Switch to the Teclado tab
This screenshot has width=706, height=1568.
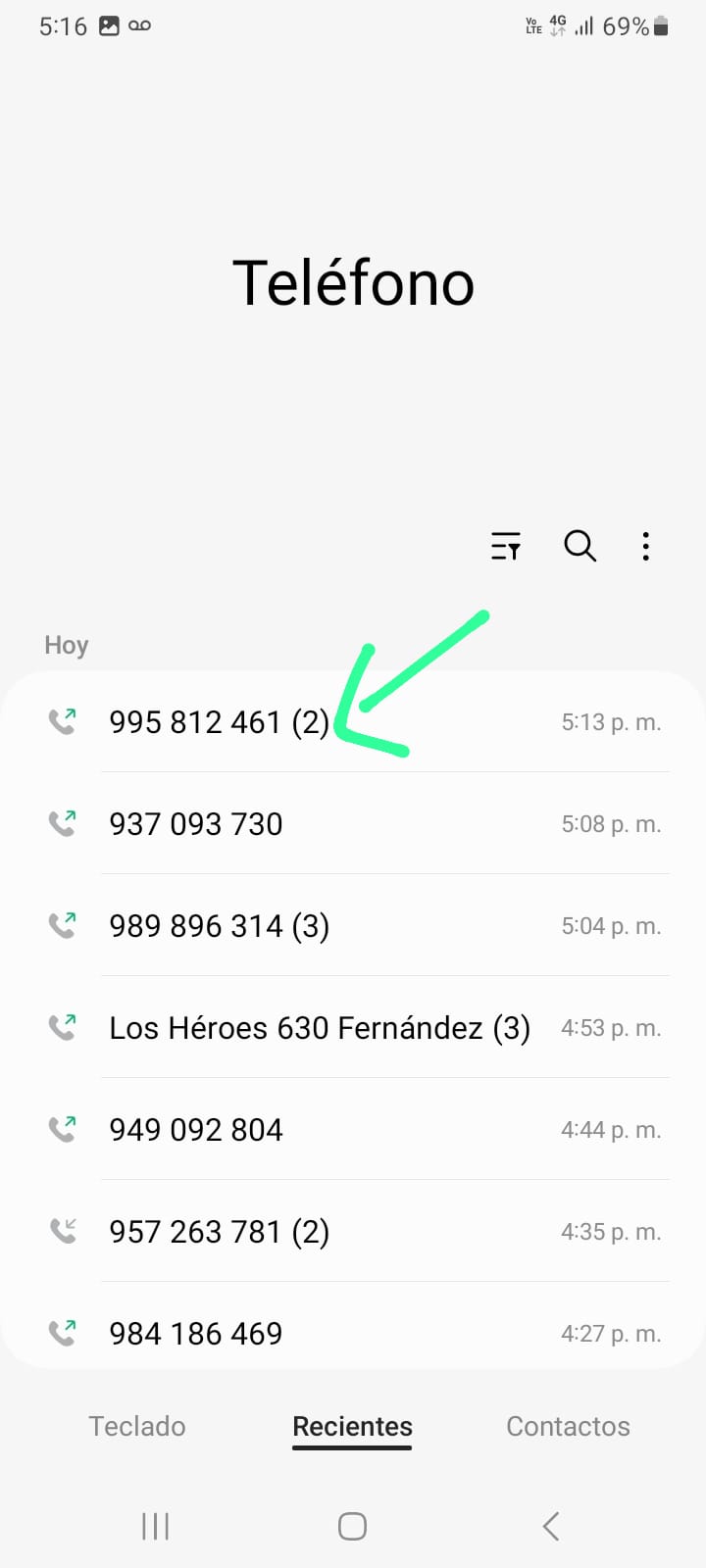pos(137,1426)
